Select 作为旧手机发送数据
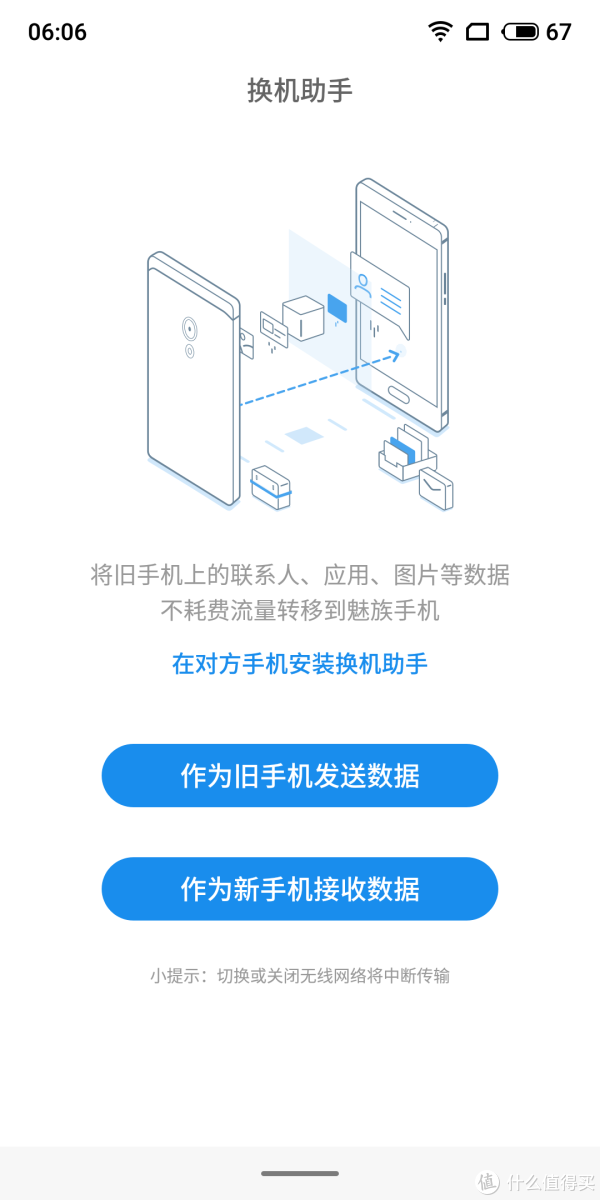Screen dimensions: 600x1200 (300, 775)
